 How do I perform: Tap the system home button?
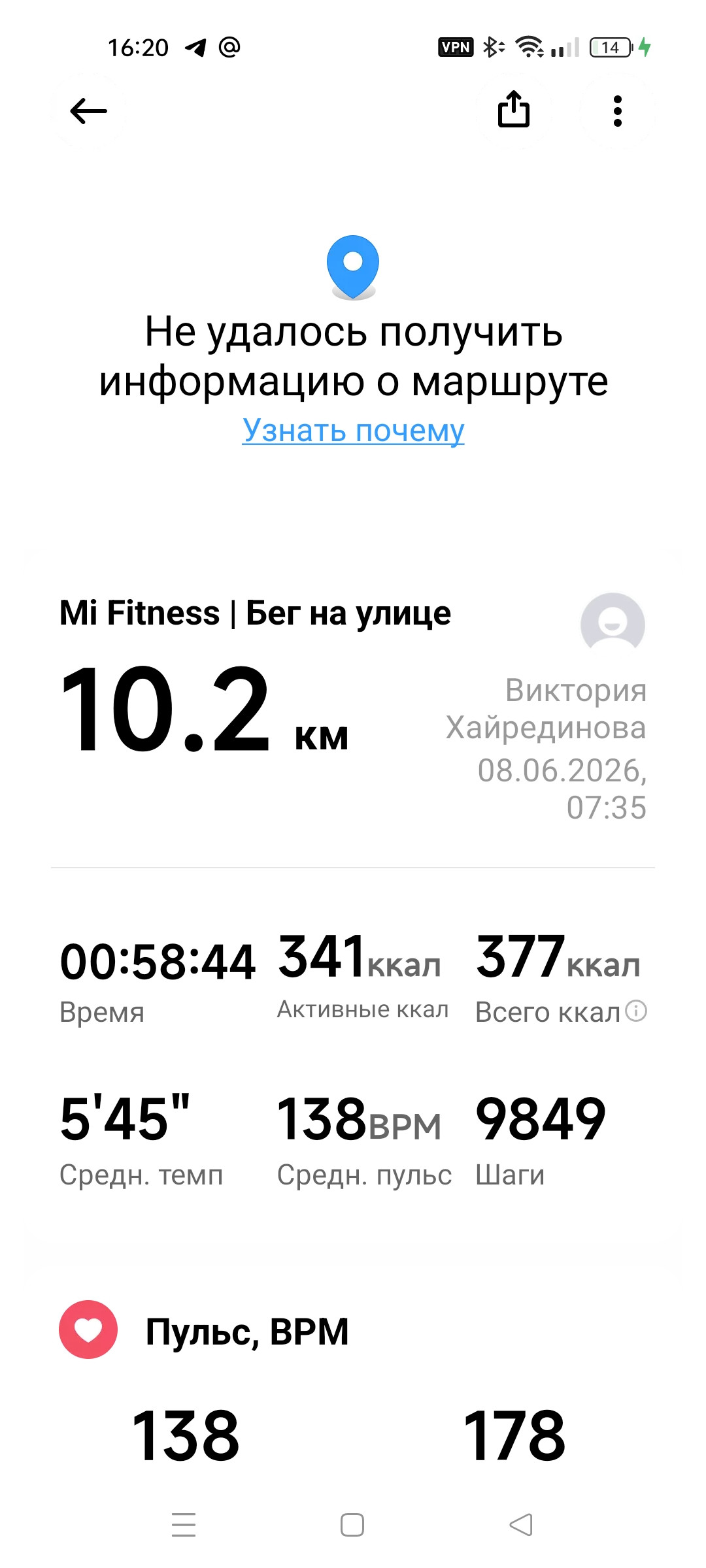pyautogui.click(x=352, y=1526)
